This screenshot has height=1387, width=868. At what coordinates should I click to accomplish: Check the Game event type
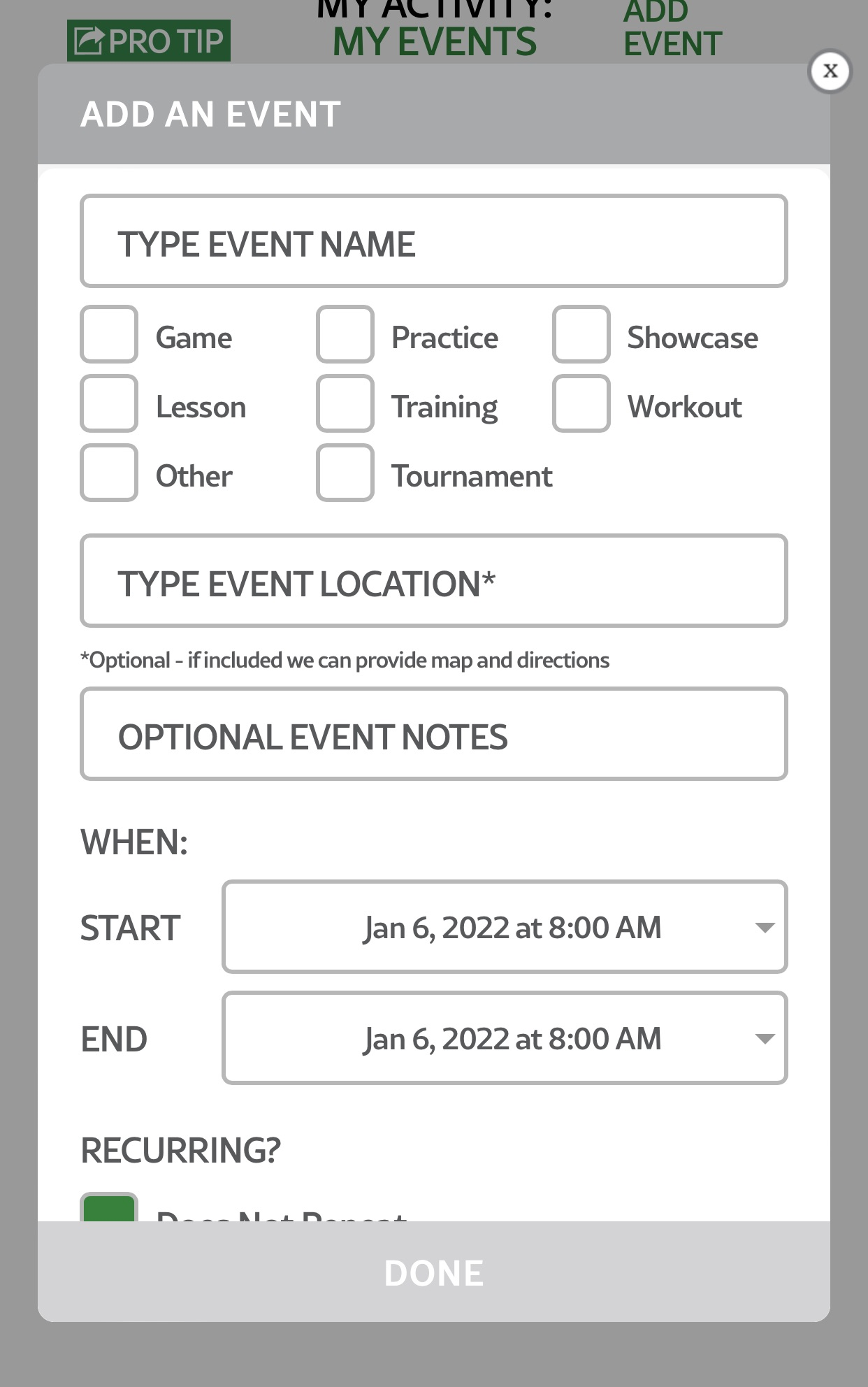(x=109, y=334)
